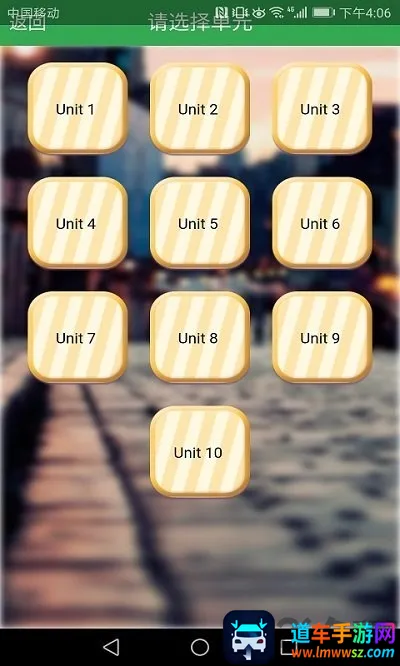Open Unit 10
400x666 pixels.
[200, 452]
